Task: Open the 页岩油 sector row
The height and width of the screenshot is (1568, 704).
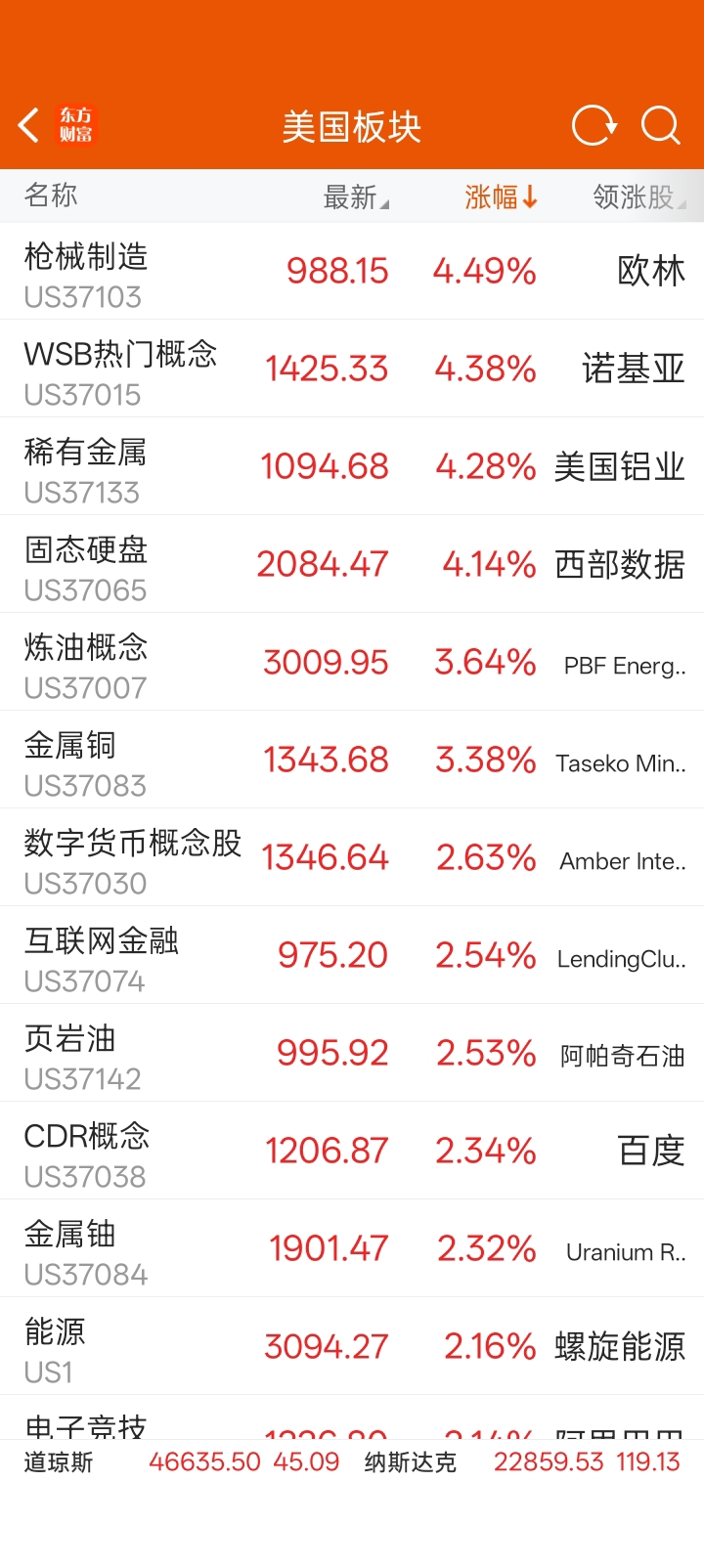Action: click(x=352, y=1053)
